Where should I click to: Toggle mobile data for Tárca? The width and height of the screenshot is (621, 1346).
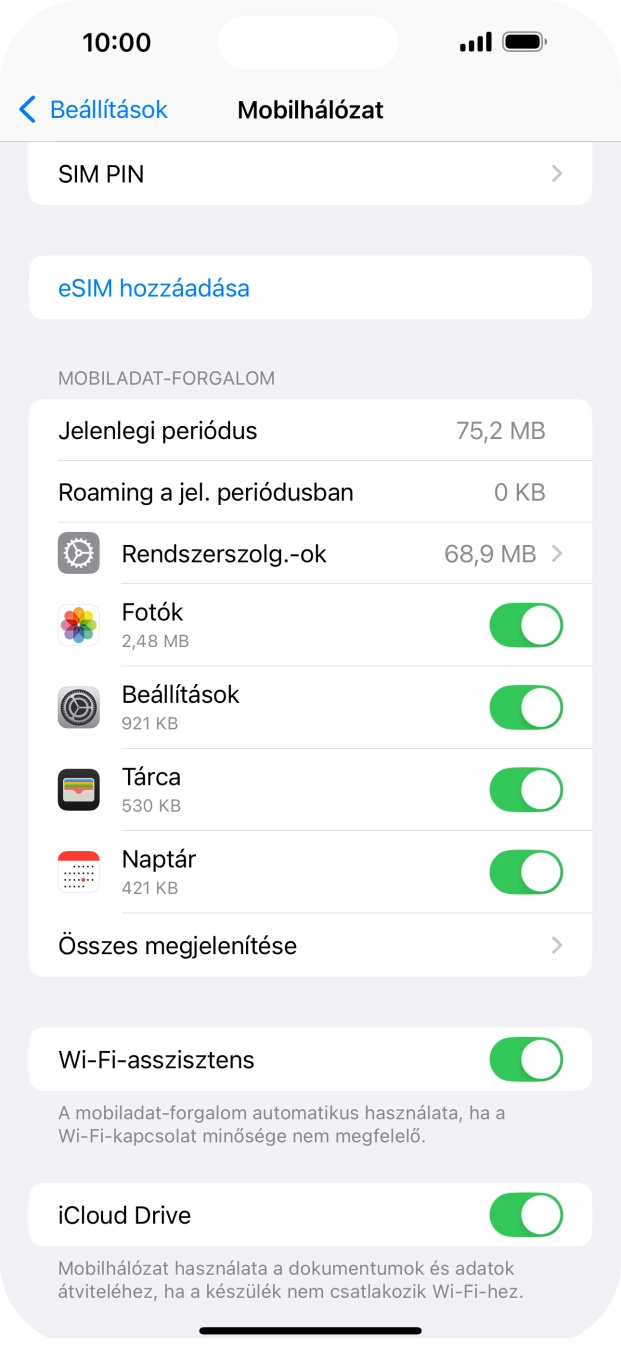(525, 789)
